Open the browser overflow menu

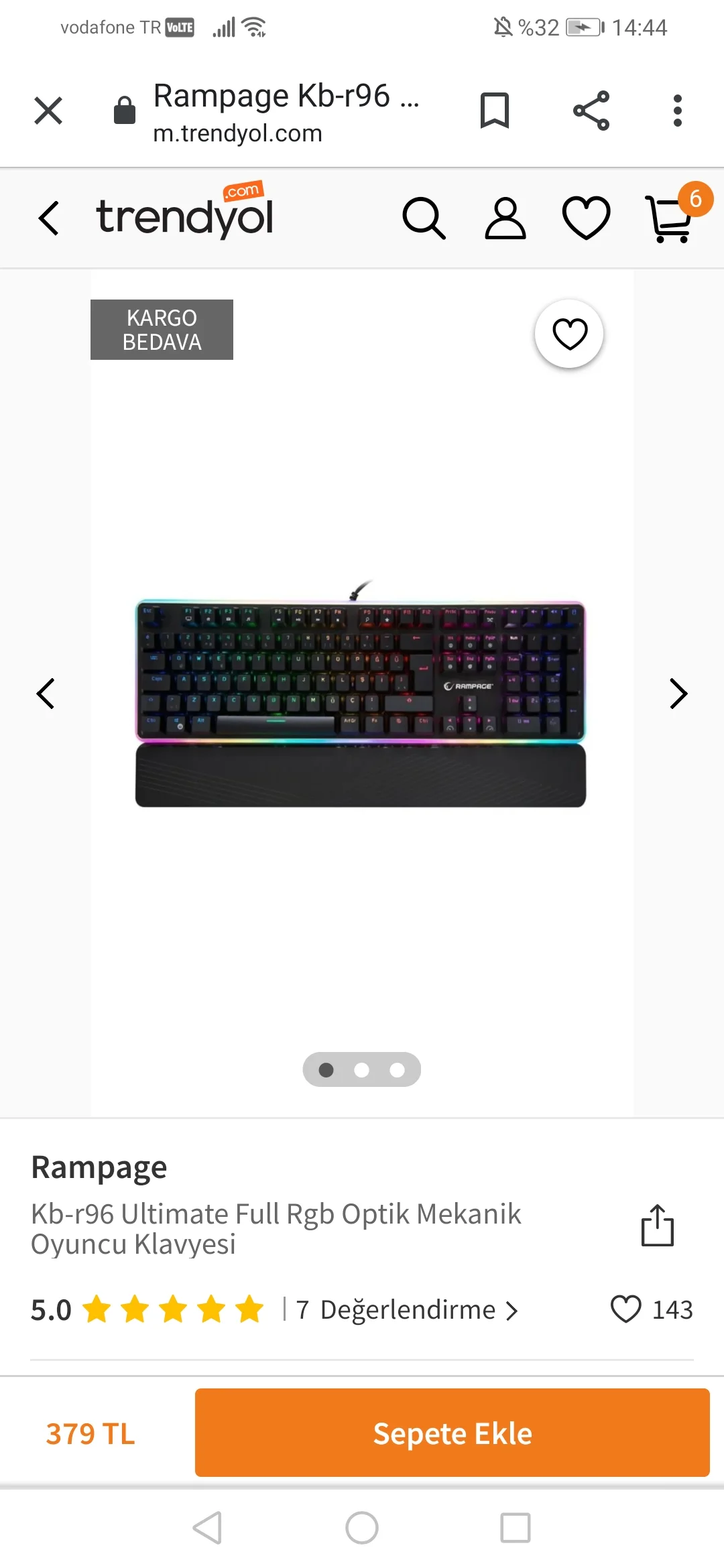(x=678, y=111)
